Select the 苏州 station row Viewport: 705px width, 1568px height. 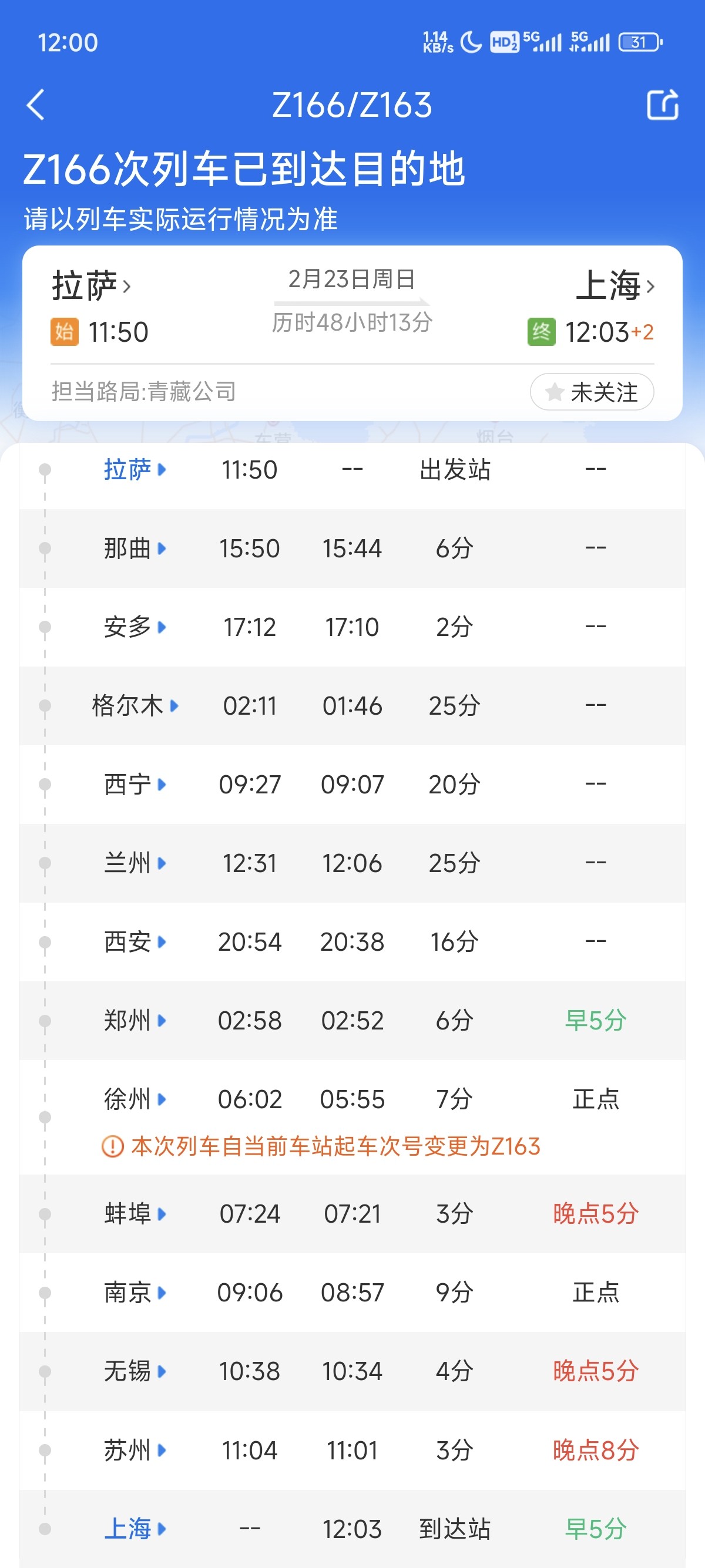click(x=135, y=1451)
